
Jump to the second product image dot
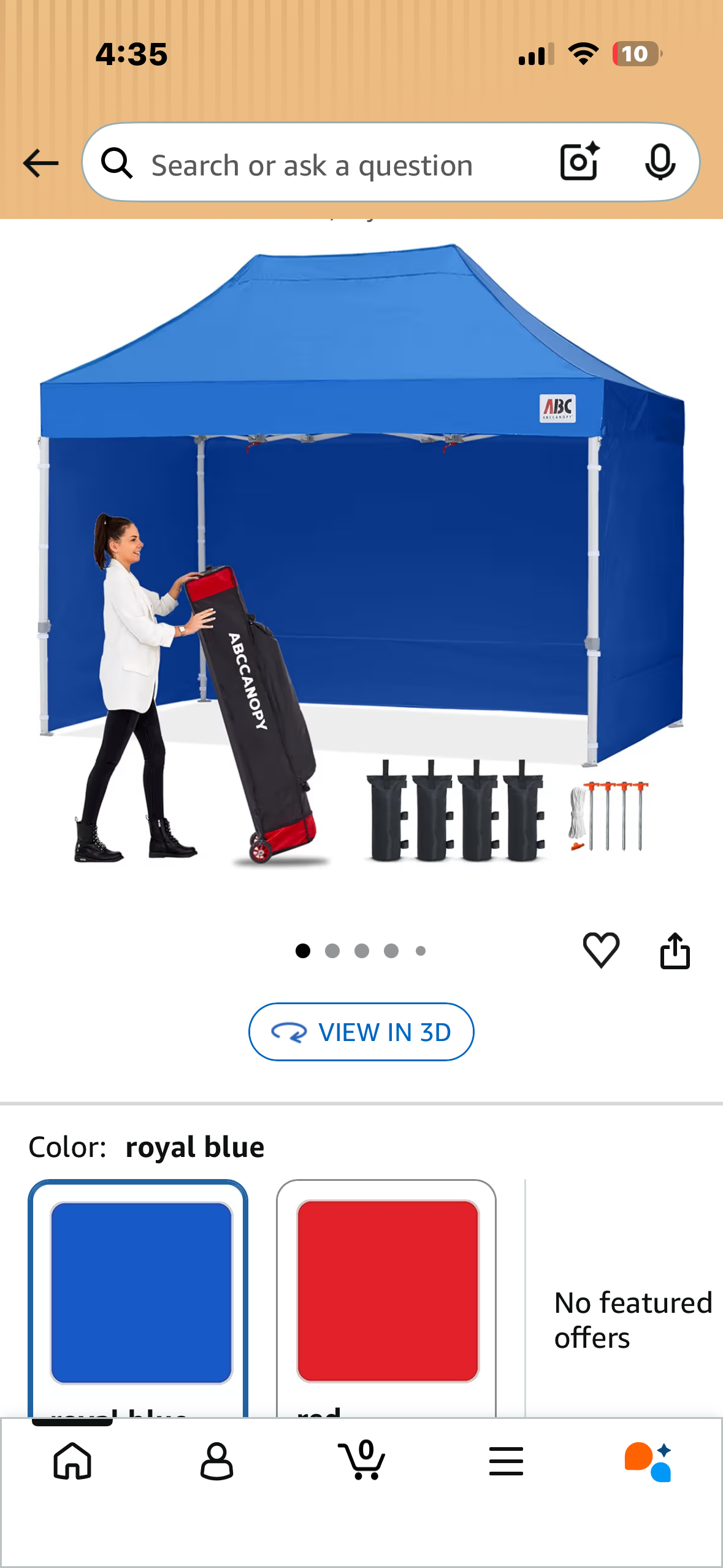tap(332, 950)
